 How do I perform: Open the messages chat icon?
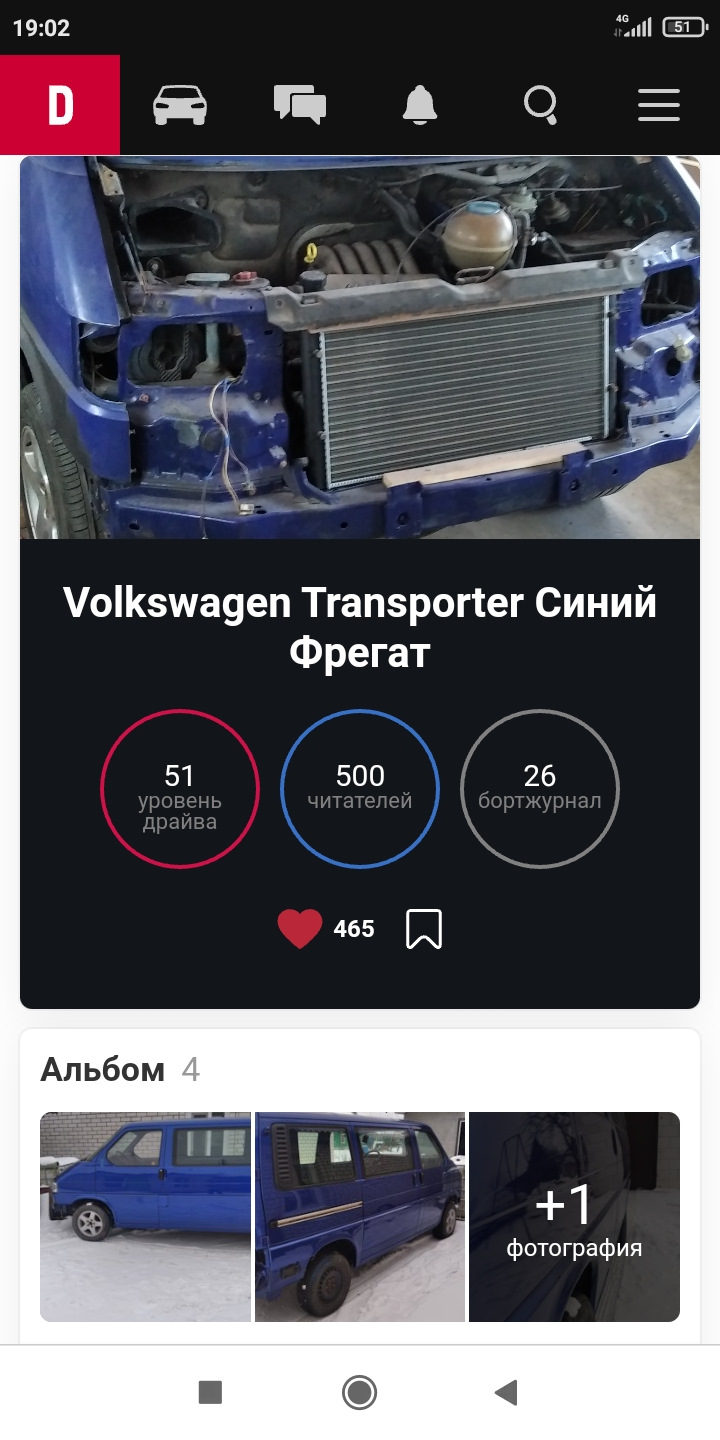point(300,105)
